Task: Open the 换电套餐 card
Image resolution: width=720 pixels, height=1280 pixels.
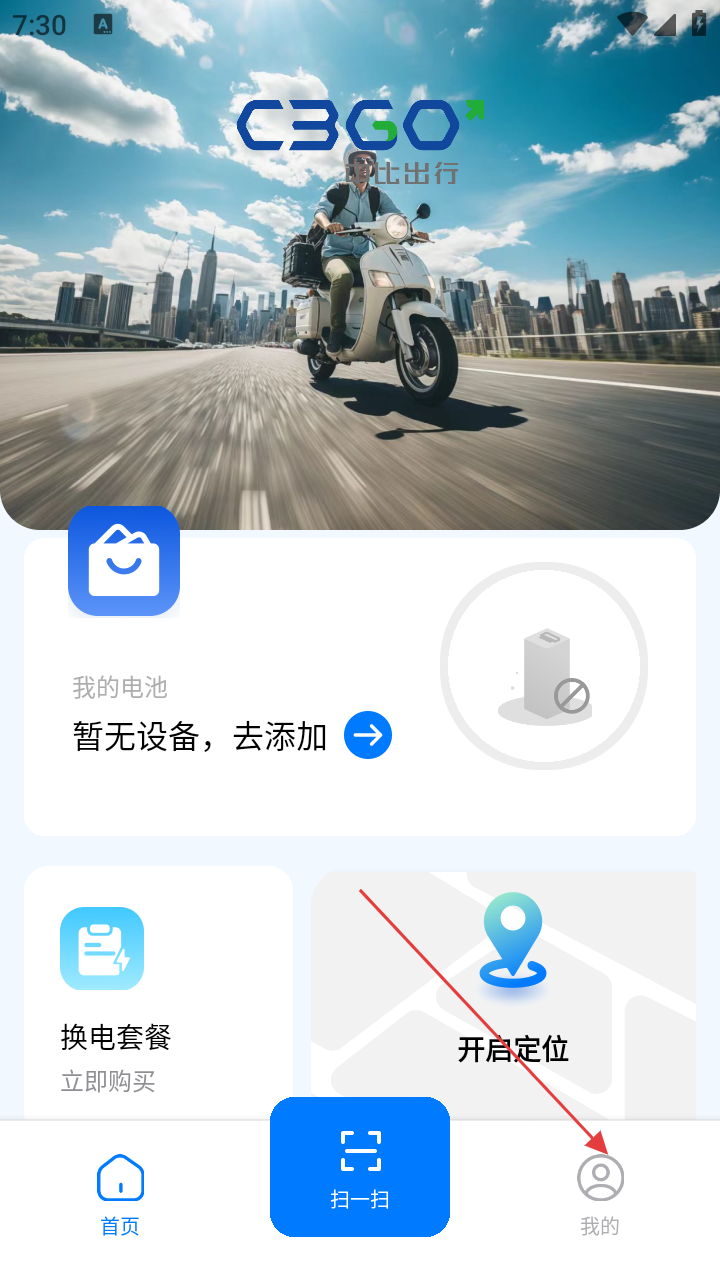Action: coord(158,995)
